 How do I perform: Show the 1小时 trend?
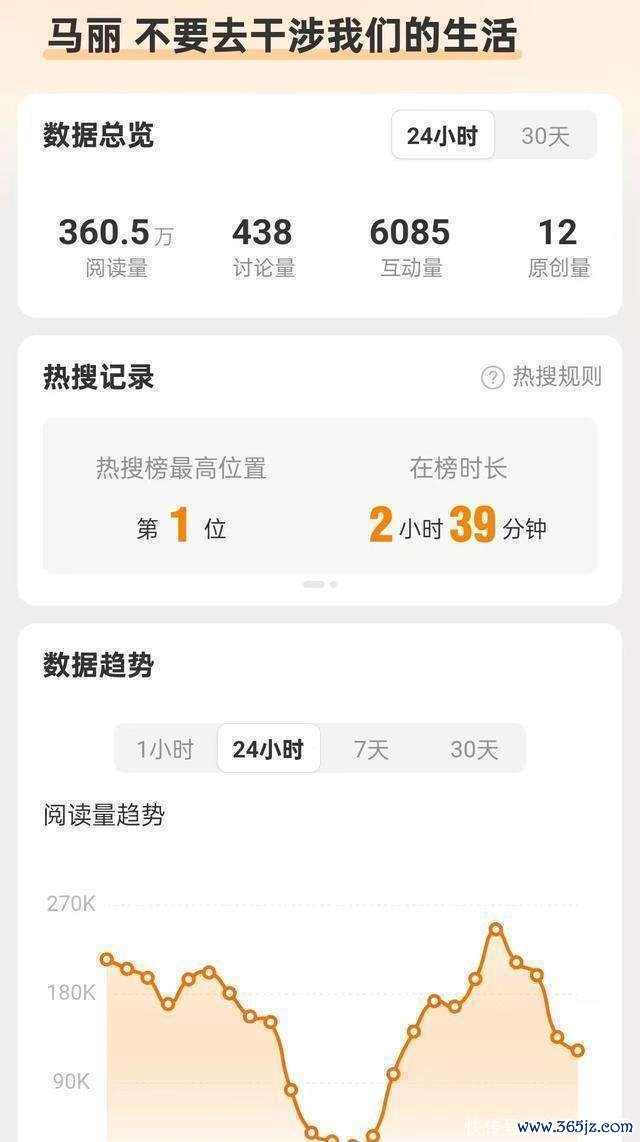[x=165, y=749]
